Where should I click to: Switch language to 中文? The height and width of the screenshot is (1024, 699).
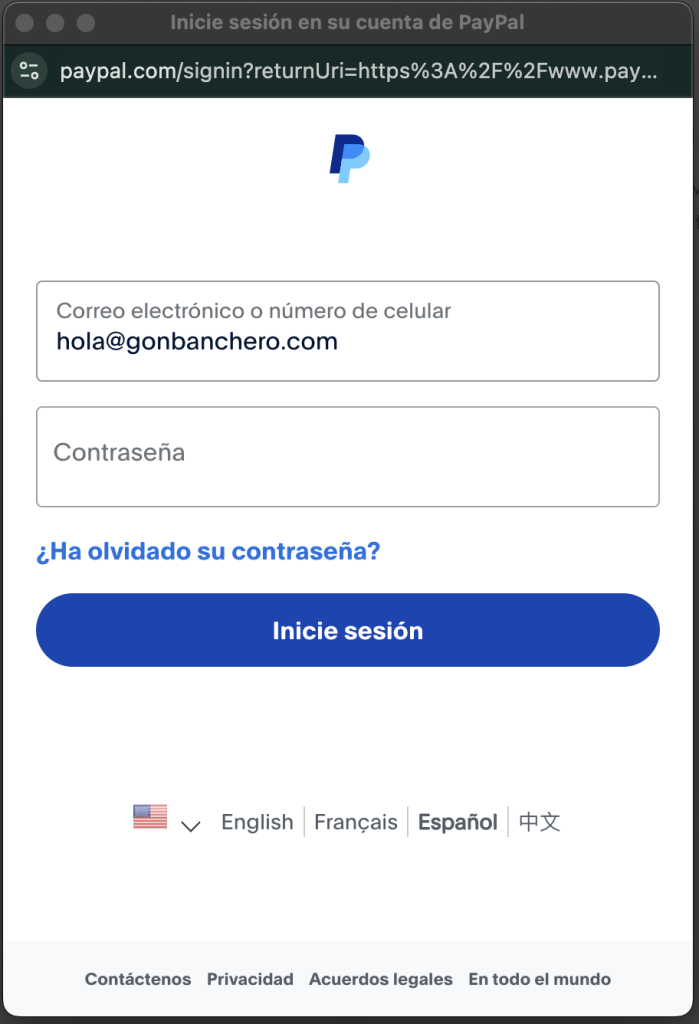539,822
